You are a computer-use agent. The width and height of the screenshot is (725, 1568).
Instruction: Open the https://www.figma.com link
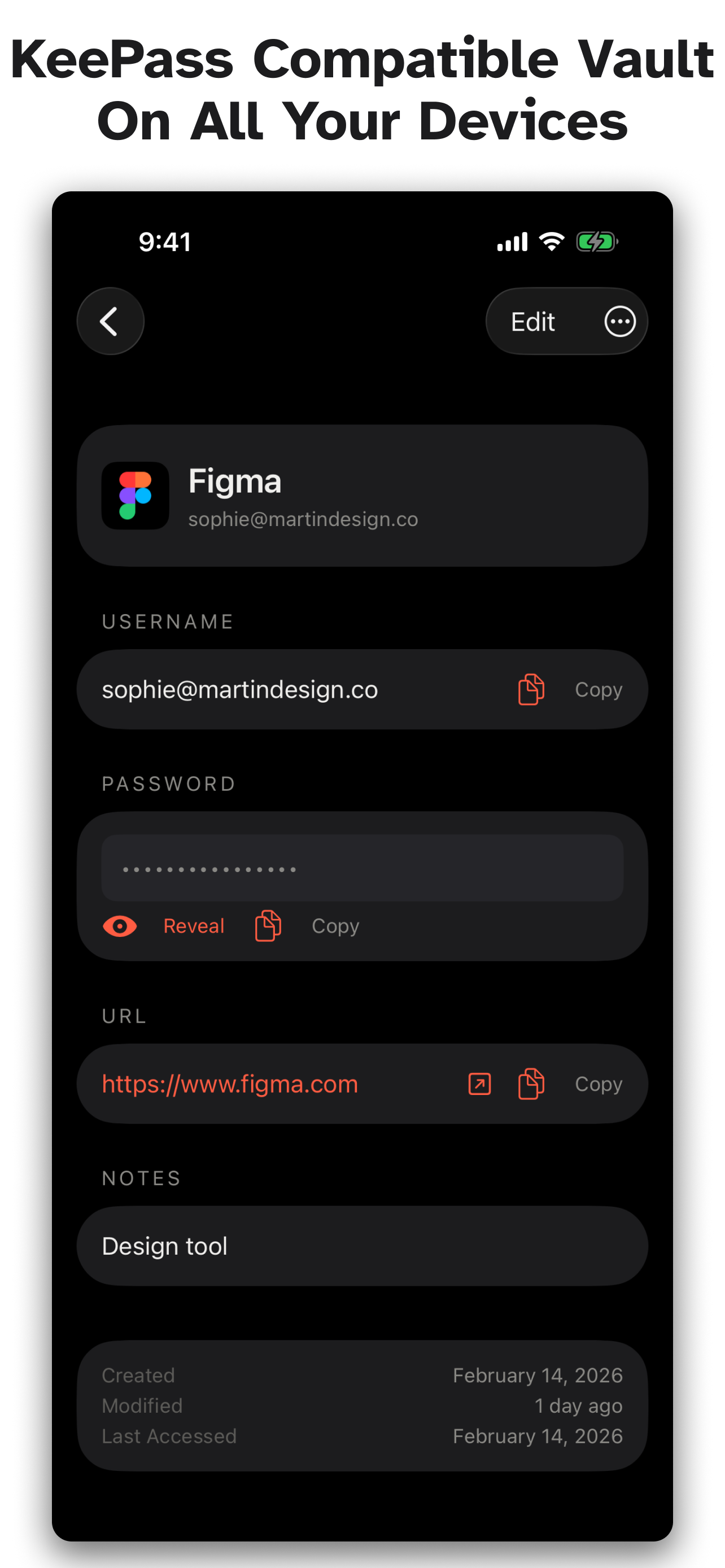230,1084
